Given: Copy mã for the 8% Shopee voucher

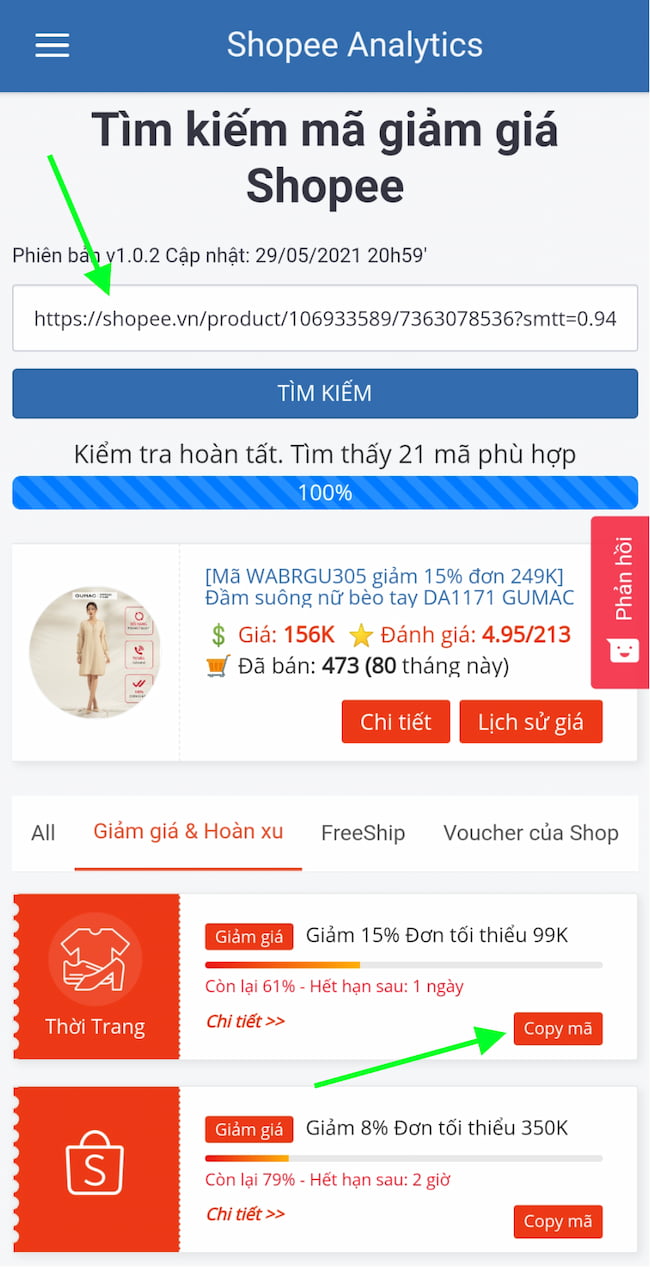Looking at the screenshot, I should pyautogui.click(x=557, y=1221).
